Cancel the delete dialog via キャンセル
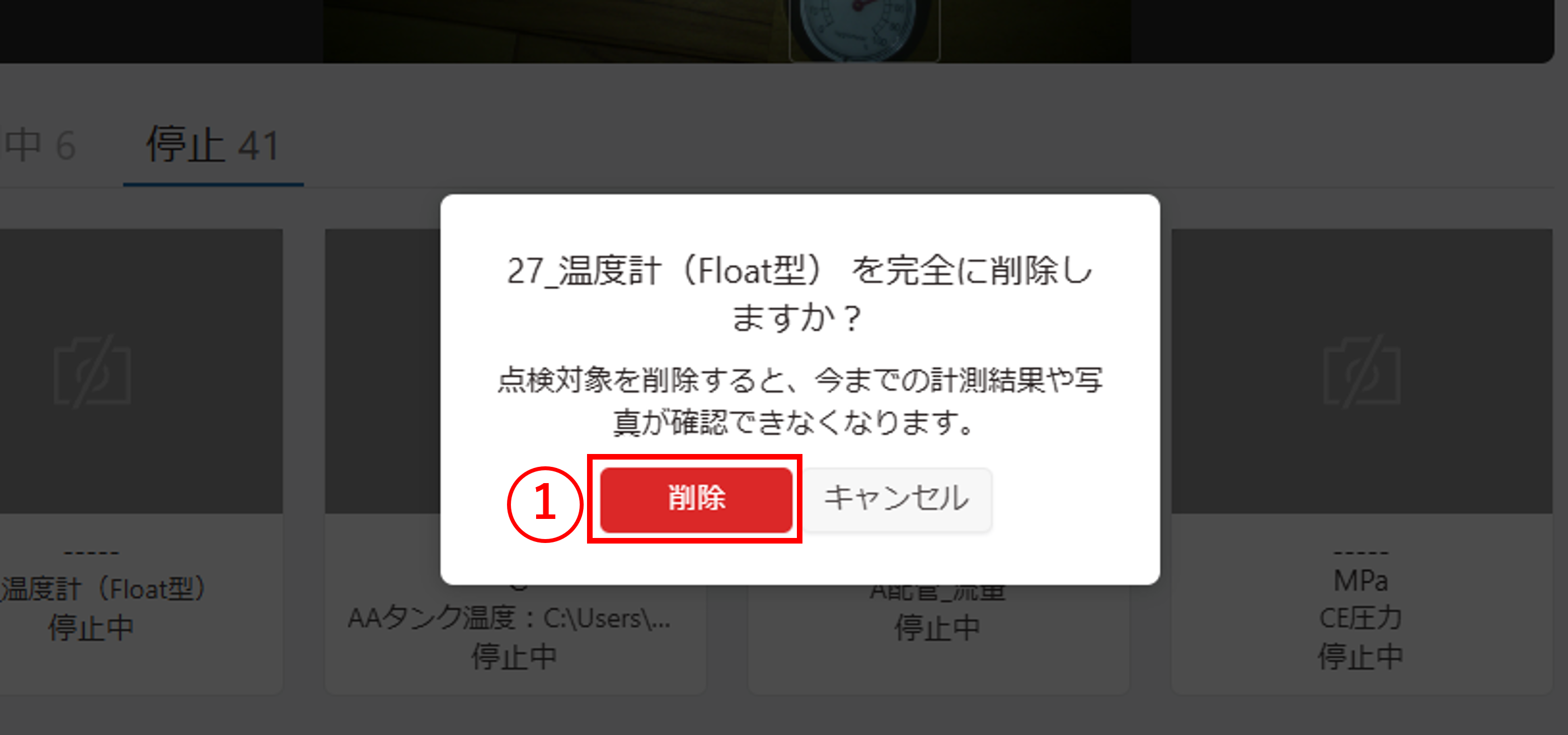Image resolution: width=1568 pixels, height=735 pixels. coord(896,499)
